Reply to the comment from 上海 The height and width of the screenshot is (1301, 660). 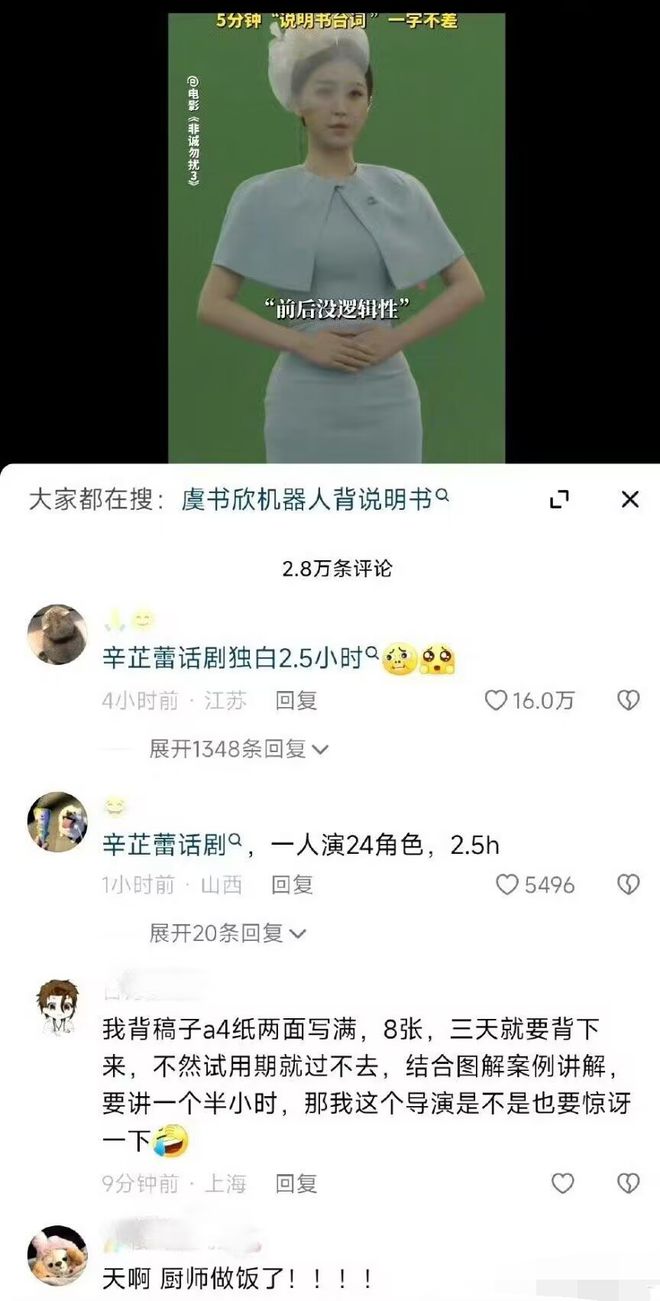(x=296, y=1184)
